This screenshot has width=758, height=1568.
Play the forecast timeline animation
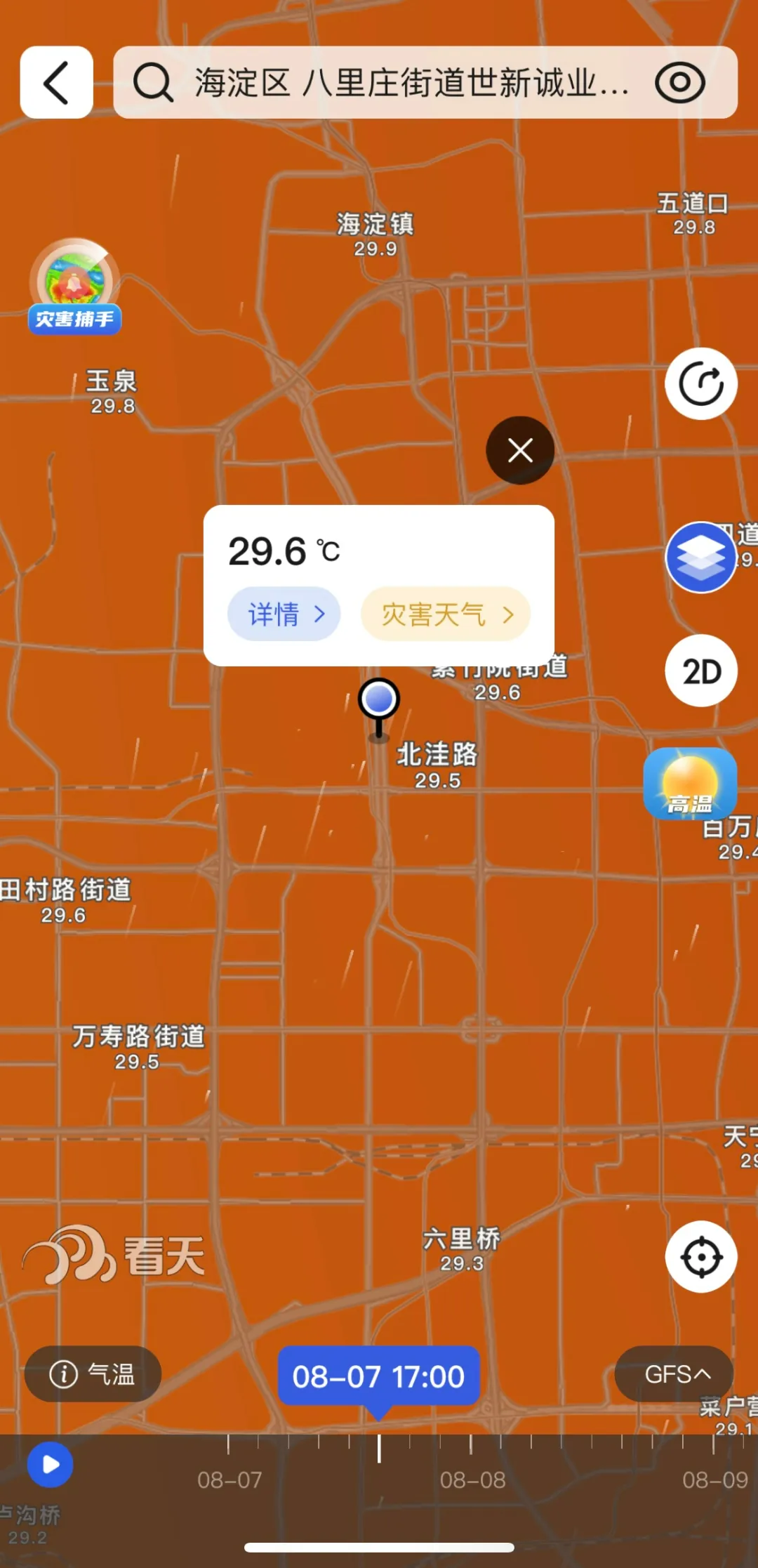[50, 1465]
